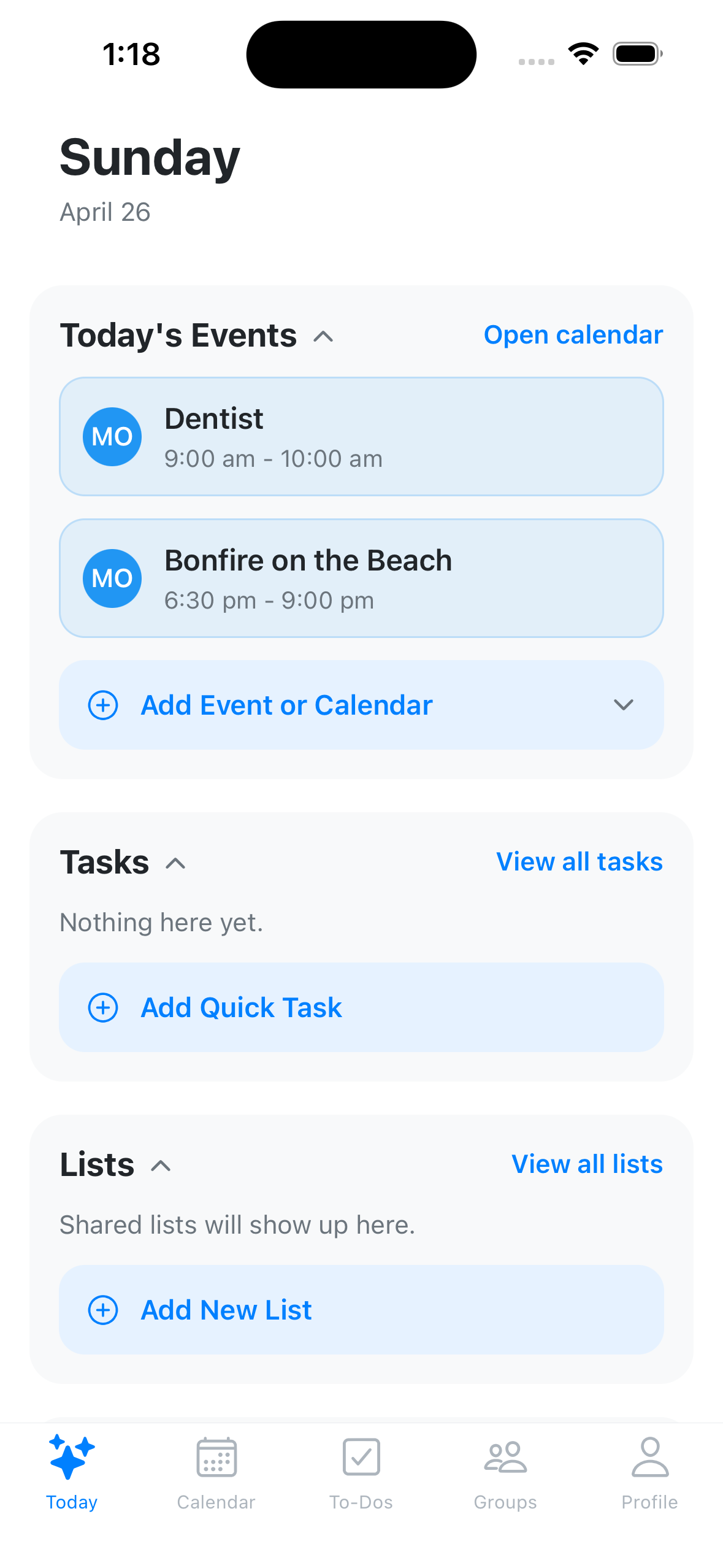
Task: Tap the plus icon beside Add New List
Action: (103, 1310)
